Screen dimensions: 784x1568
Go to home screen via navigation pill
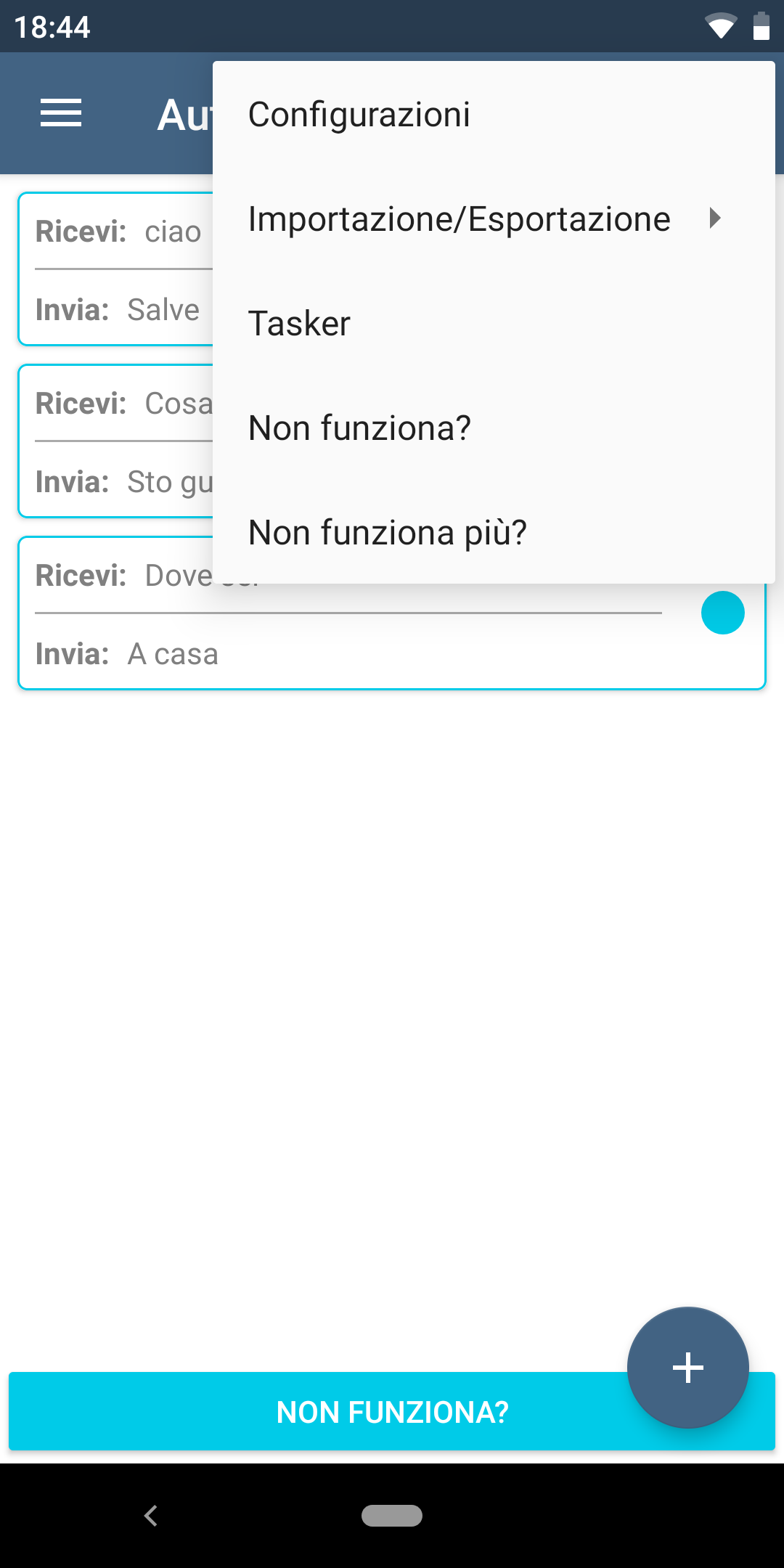coord(392,1516)
